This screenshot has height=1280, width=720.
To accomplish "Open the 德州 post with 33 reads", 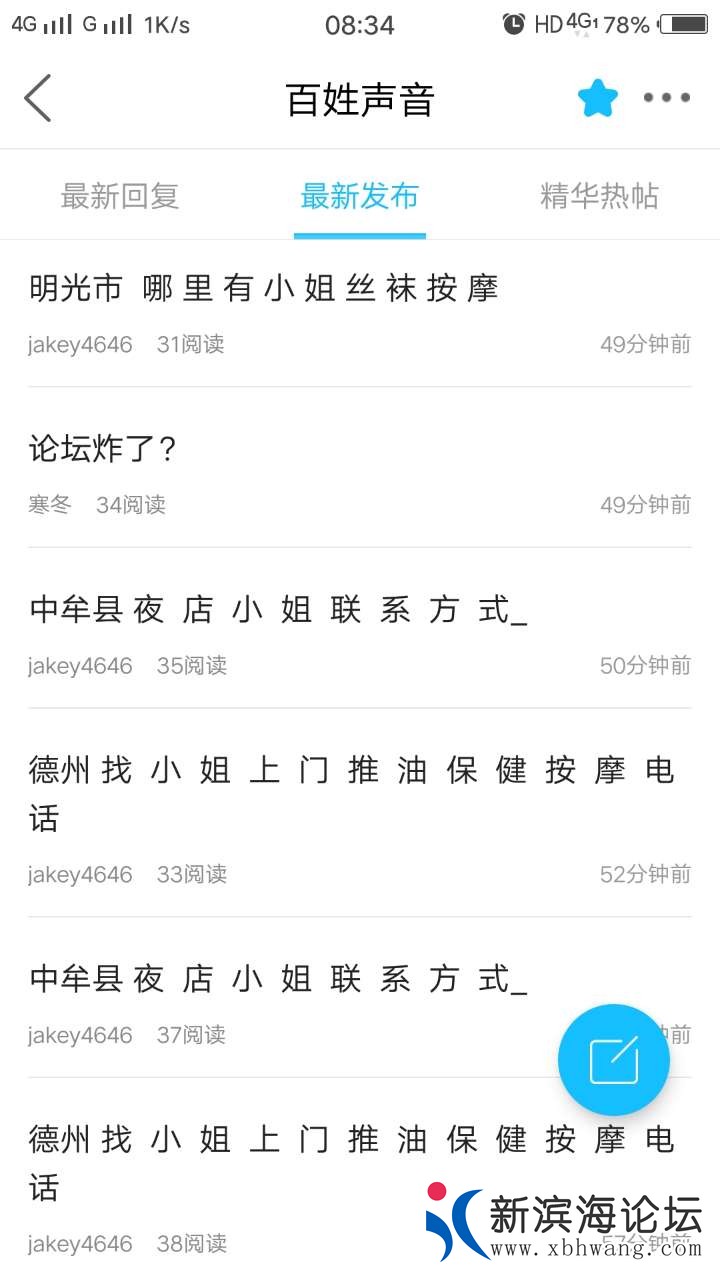I will (x=352, y=772).
